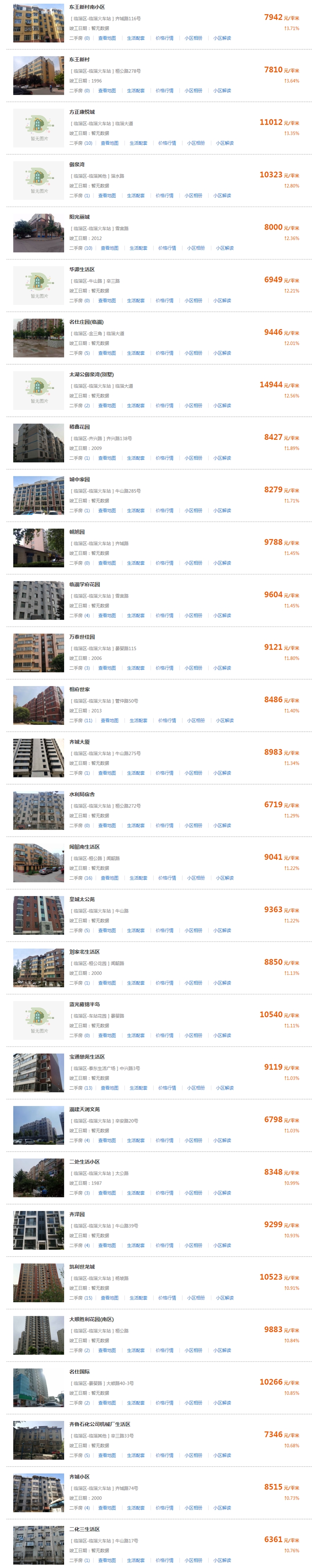
Task: View 价格行情 for 御泉湾
Action: [x=164, y=195]
